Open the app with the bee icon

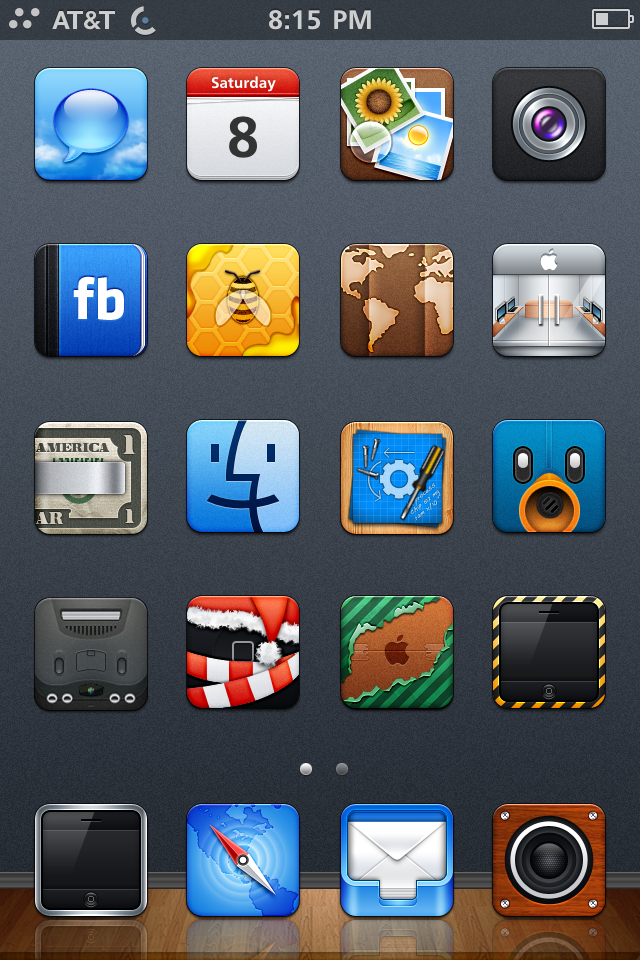(243, 300)
